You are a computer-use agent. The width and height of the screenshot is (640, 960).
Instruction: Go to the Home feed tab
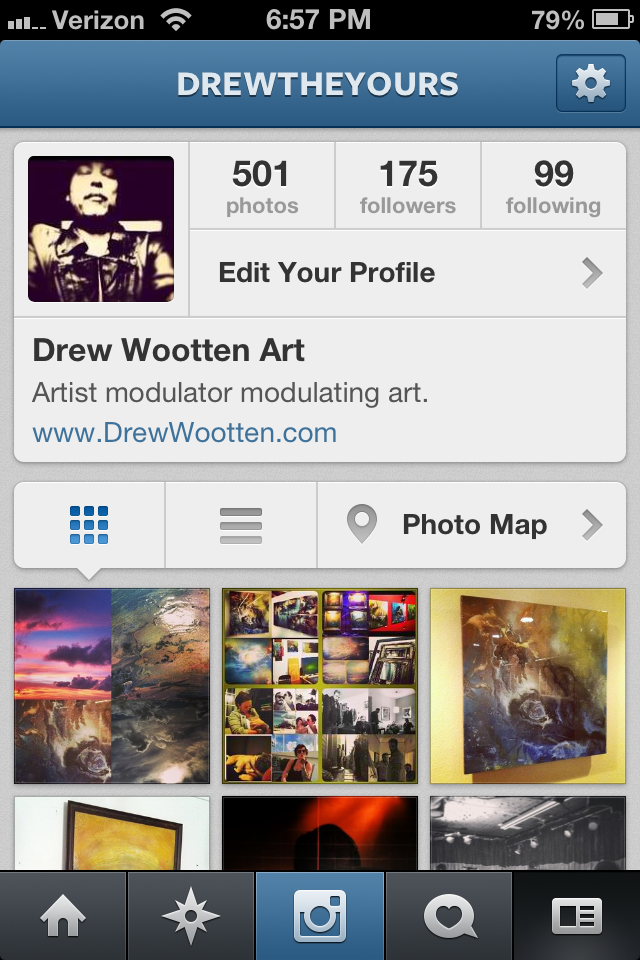pyautogui.click(x=64, y=916)
